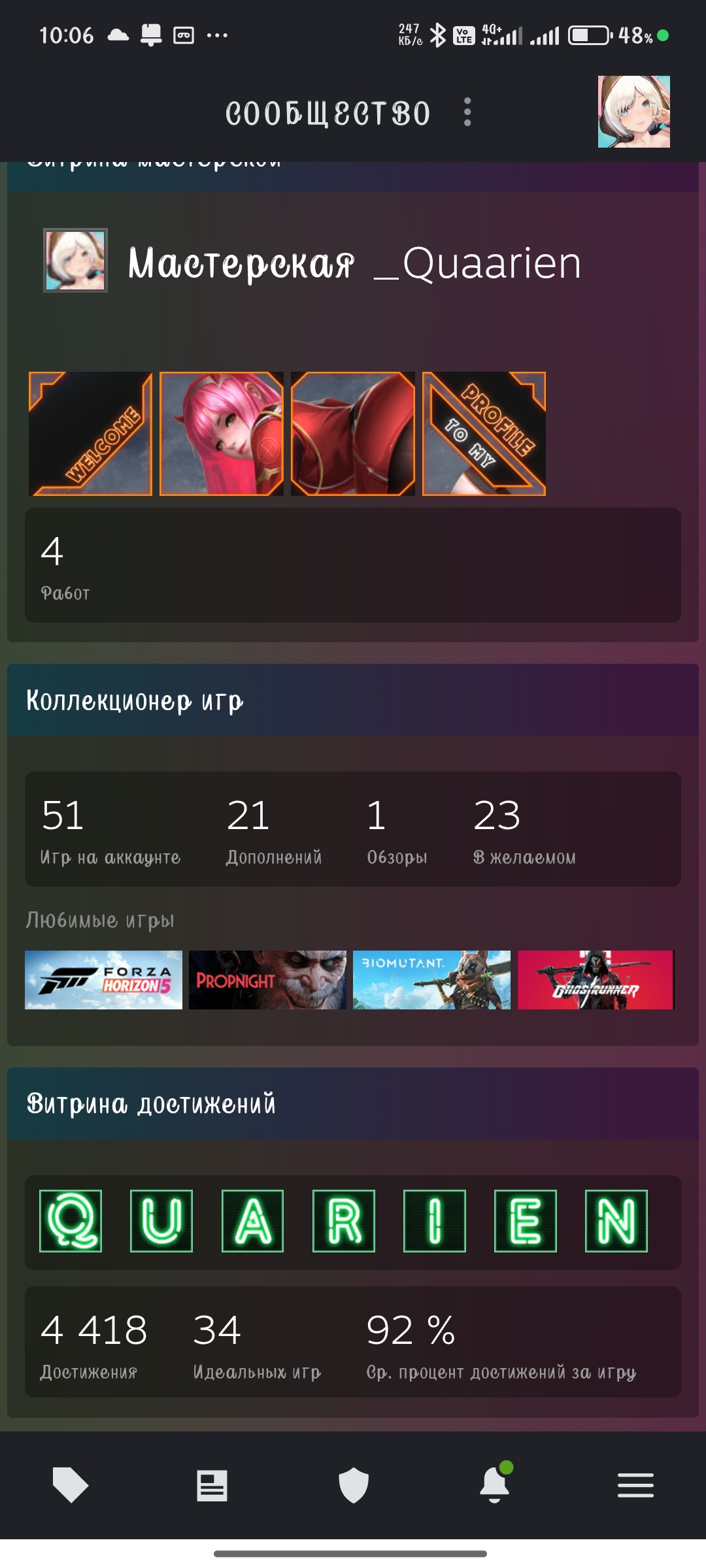Screen dimensions: 706x1568
Task: Open the notifications bell
Action: pos(495,1483)
